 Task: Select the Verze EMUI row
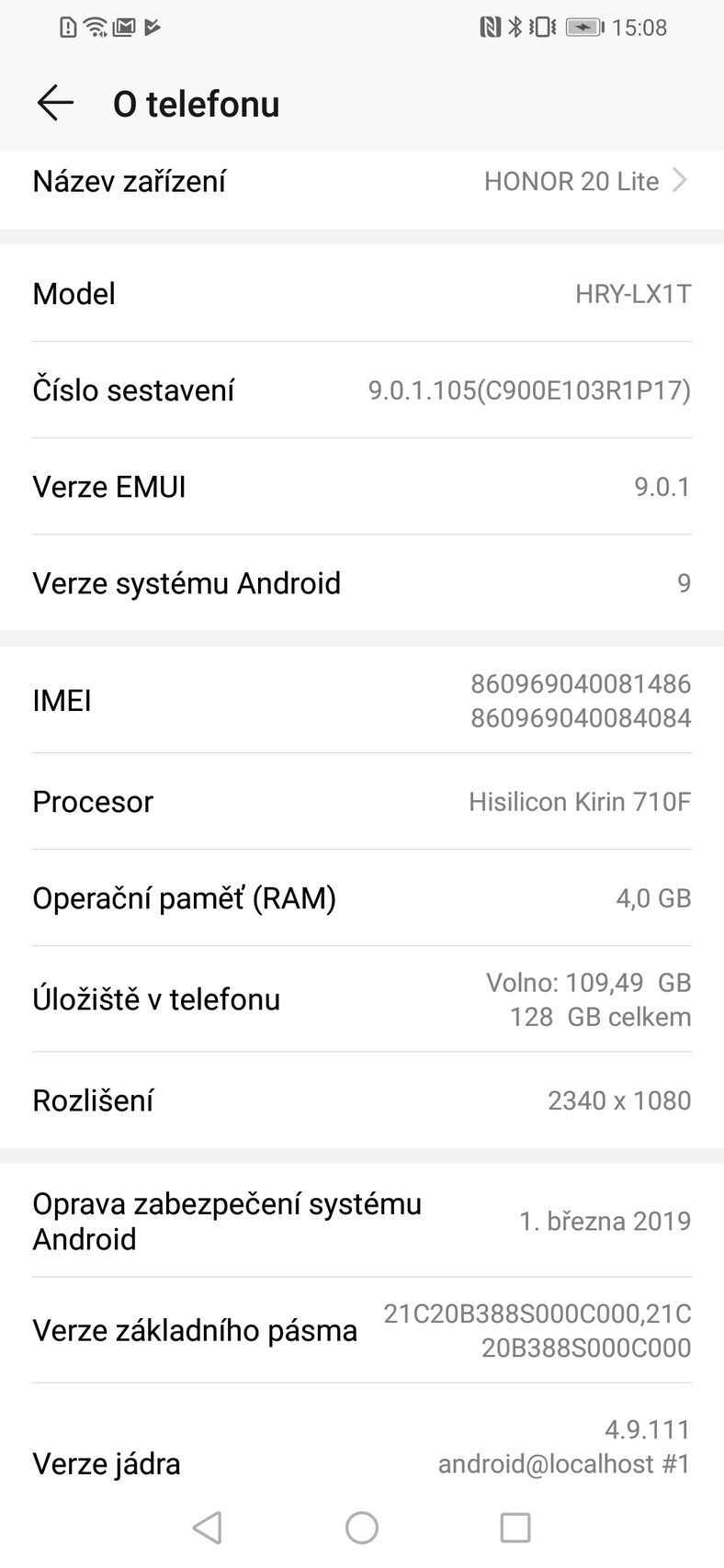click(x=362, y=486)
